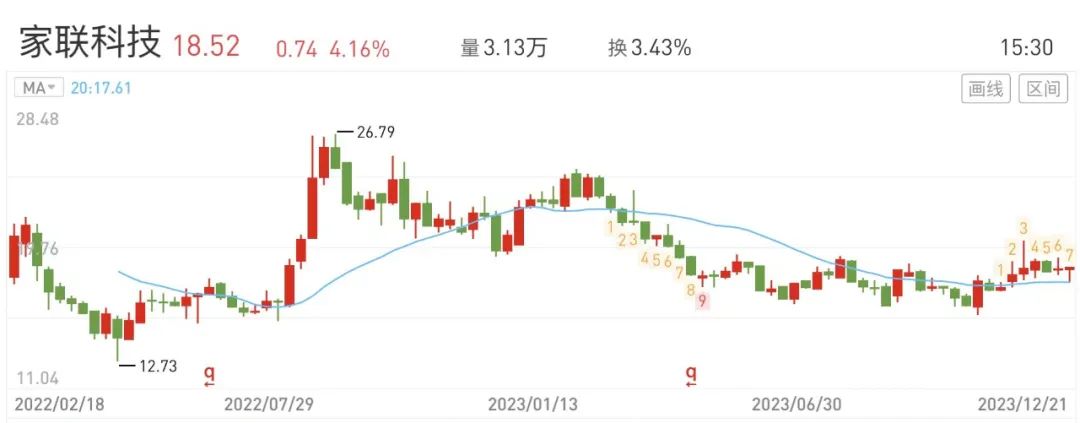Image resolution: width=1080 pixels, height=423 pixels.
Task: Tap the 区间 range statistics button
Action: coord(1042,89)
